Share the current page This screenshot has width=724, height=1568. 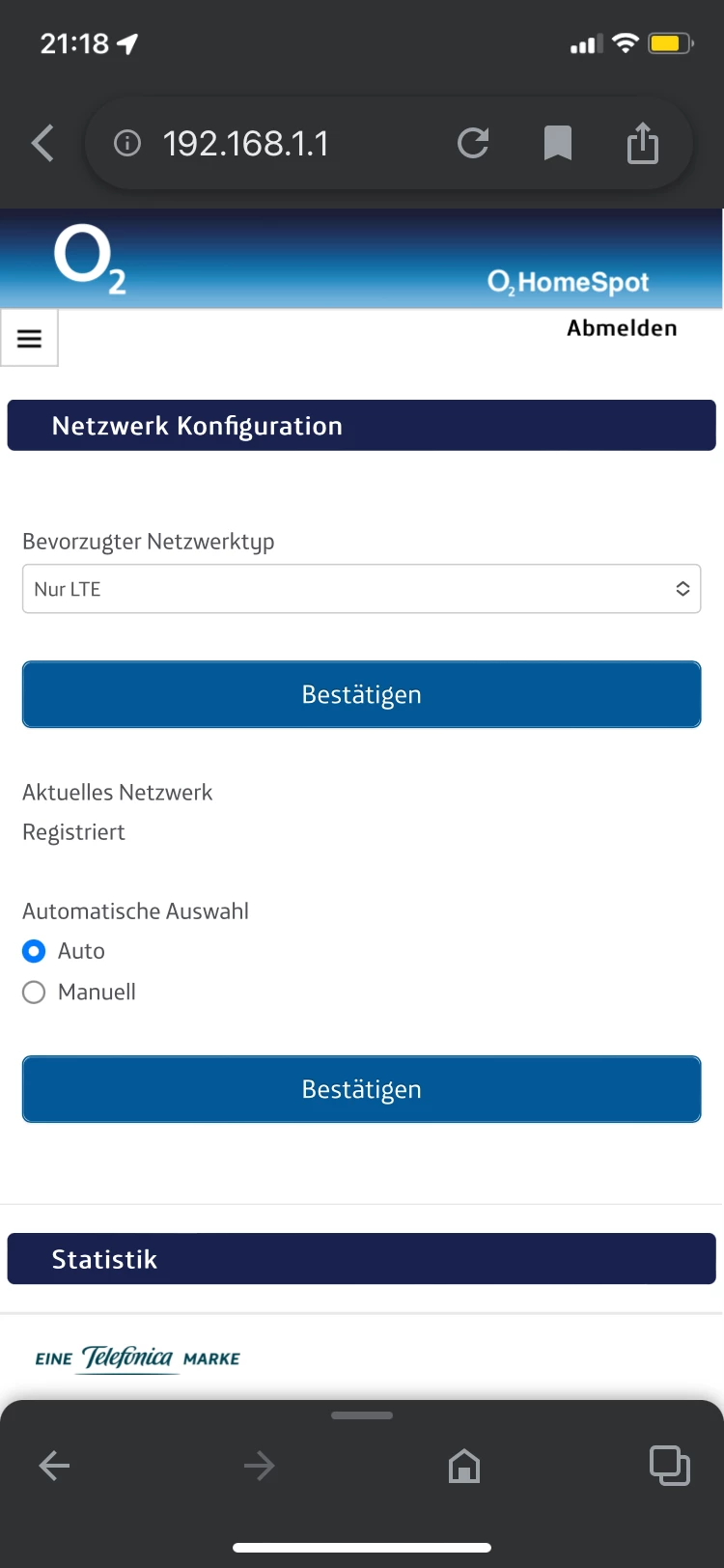coord(643,144)
